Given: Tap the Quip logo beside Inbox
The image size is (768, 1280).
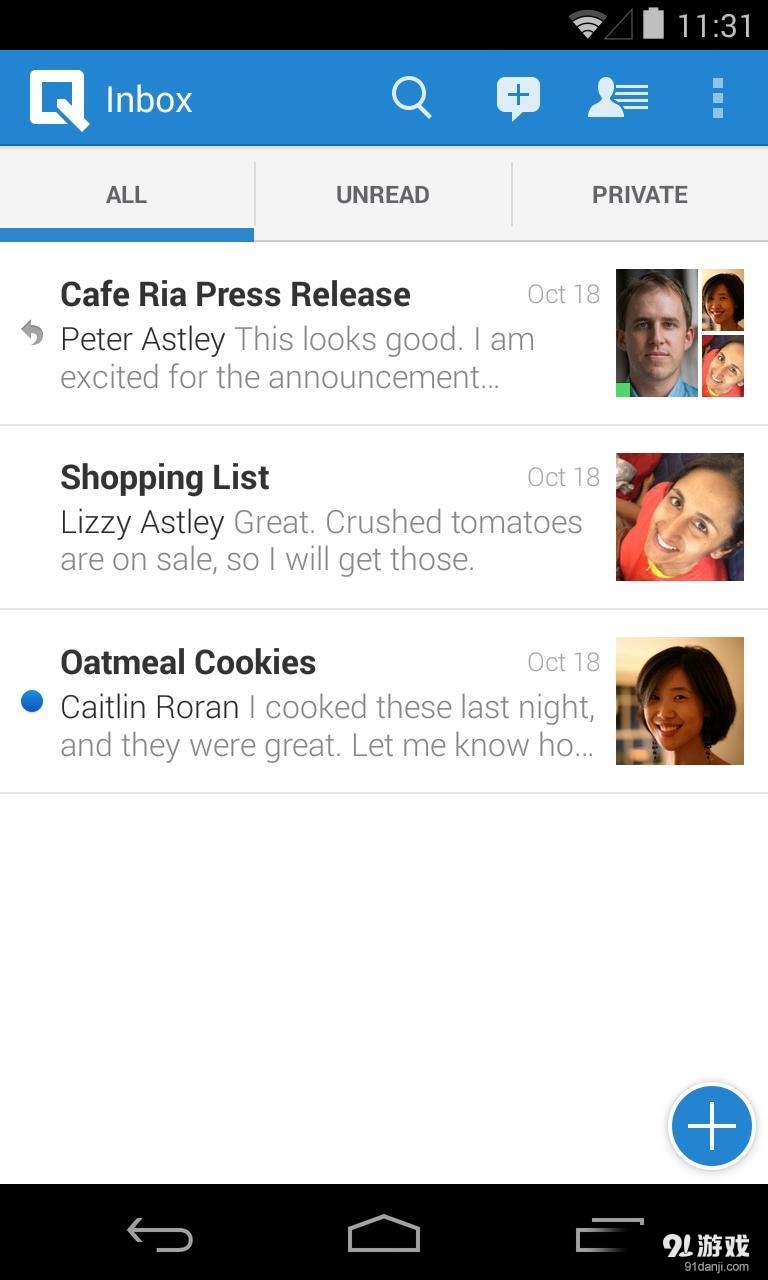Looking at the screenshot, I should tap(59, 99).
